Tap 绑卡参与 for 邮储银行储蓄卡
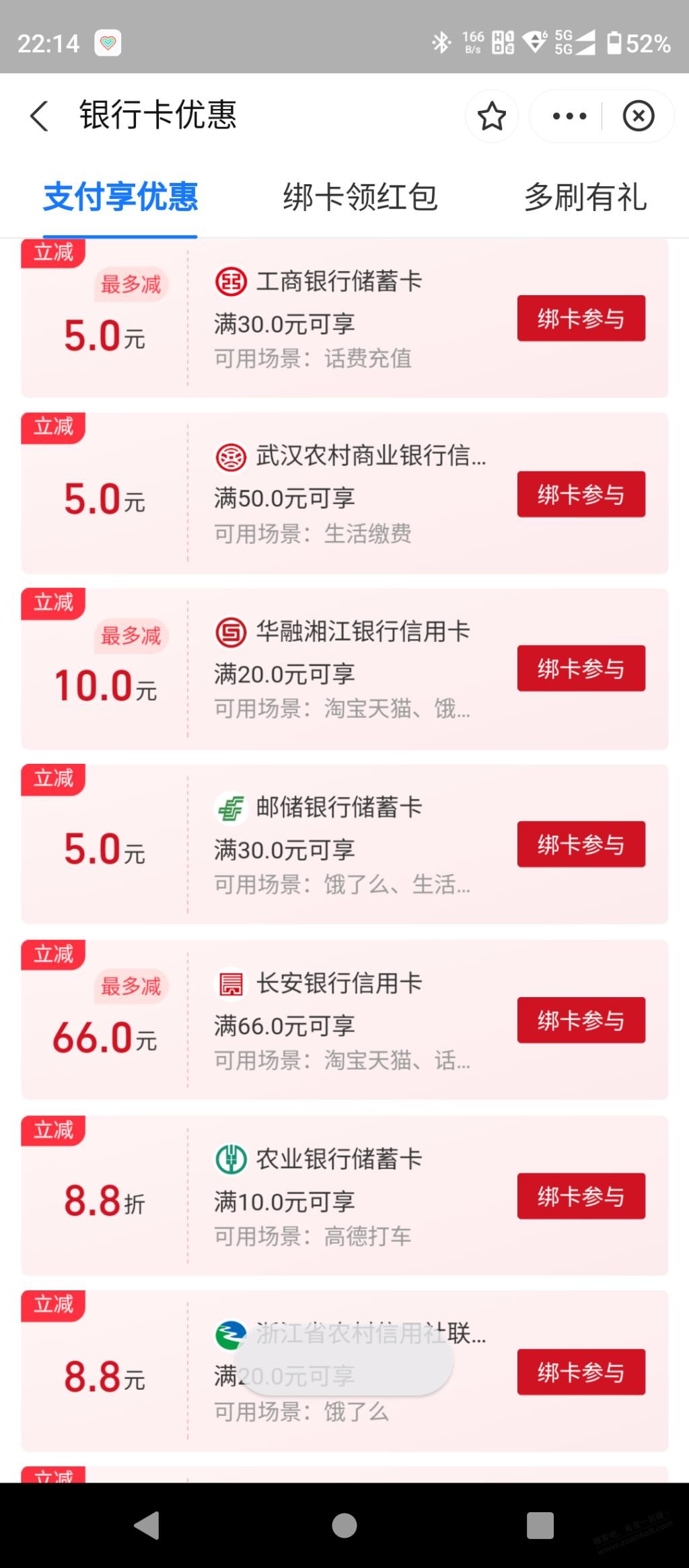 click(581, 844)
